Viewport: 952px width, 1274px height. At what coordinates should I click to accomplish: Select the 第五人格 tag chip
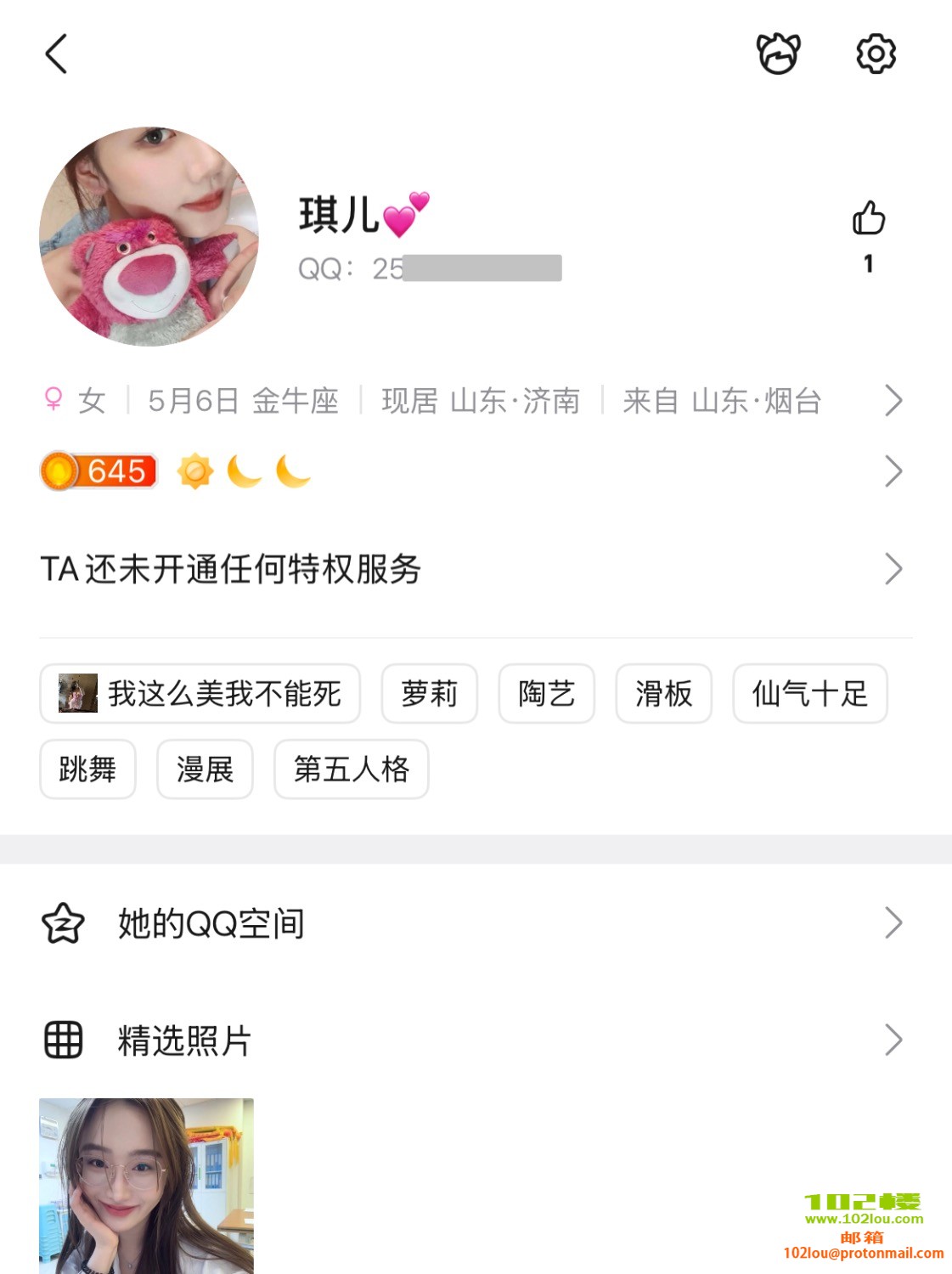352,769
